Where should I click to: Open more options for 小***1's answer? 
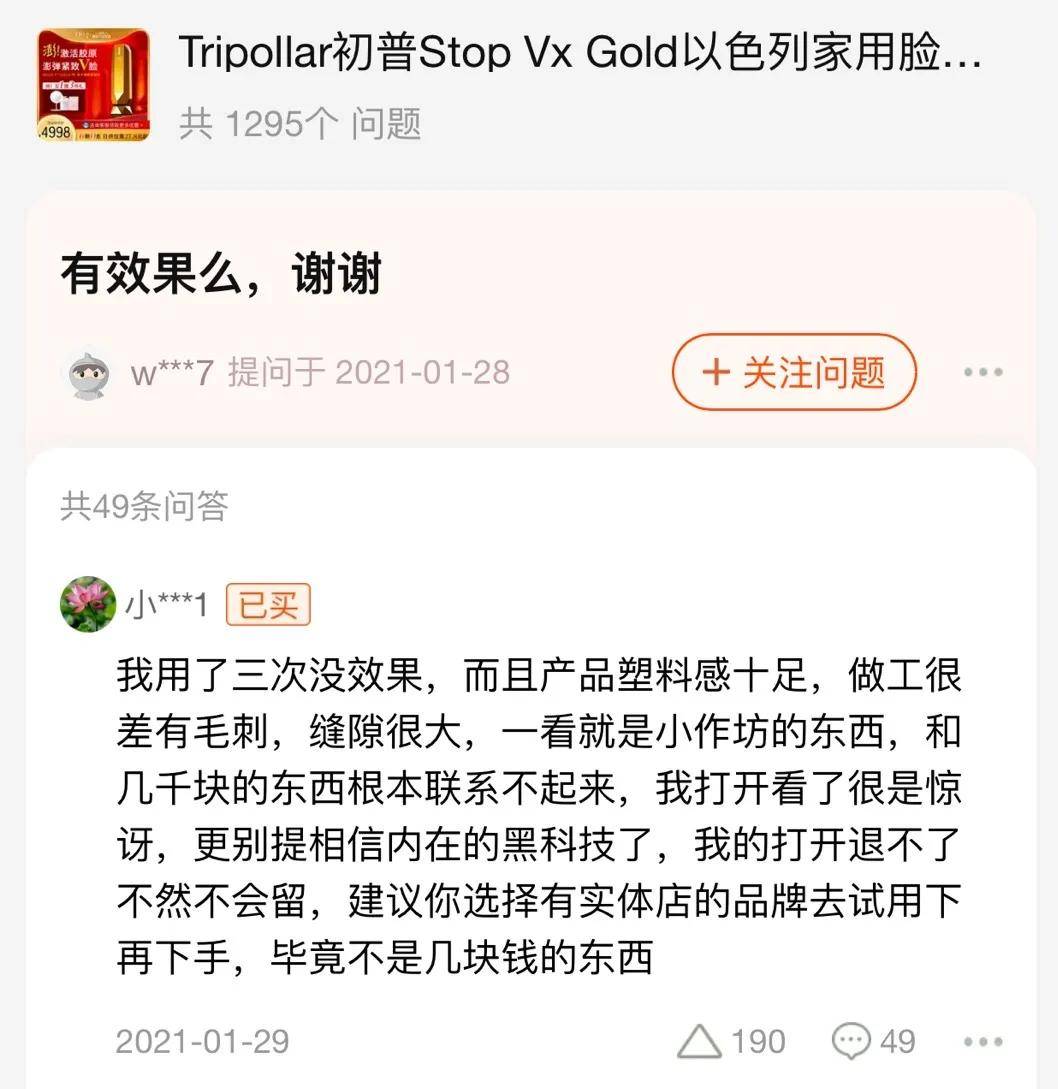982,1042
